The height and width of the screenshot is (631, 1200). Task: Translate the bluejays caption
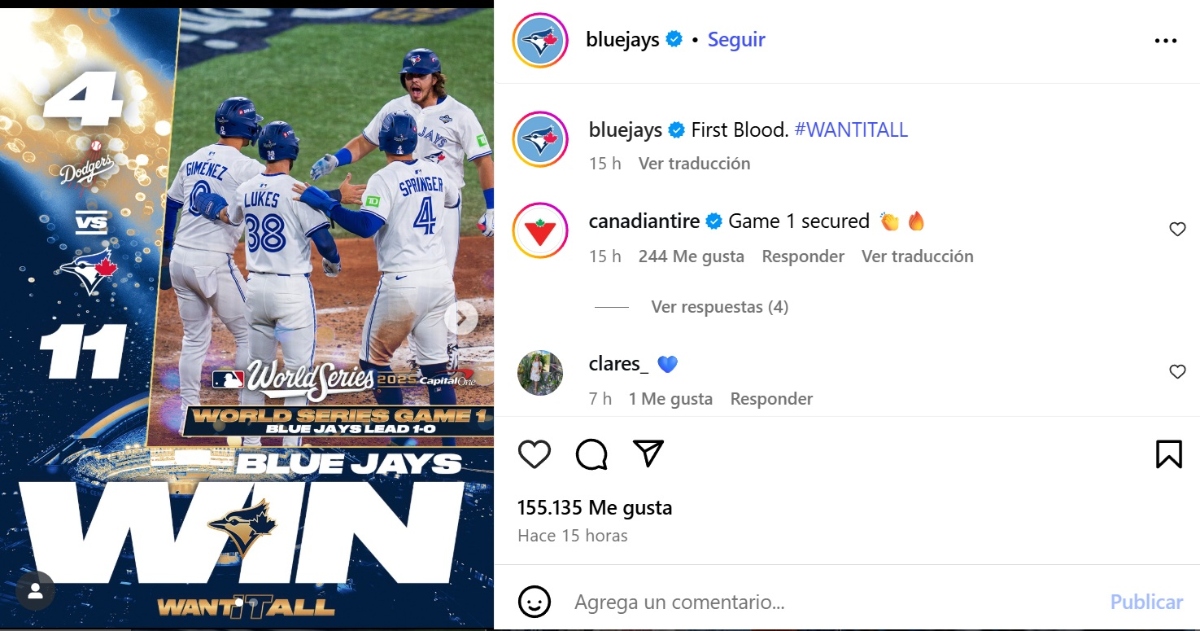tap(694, 163)
